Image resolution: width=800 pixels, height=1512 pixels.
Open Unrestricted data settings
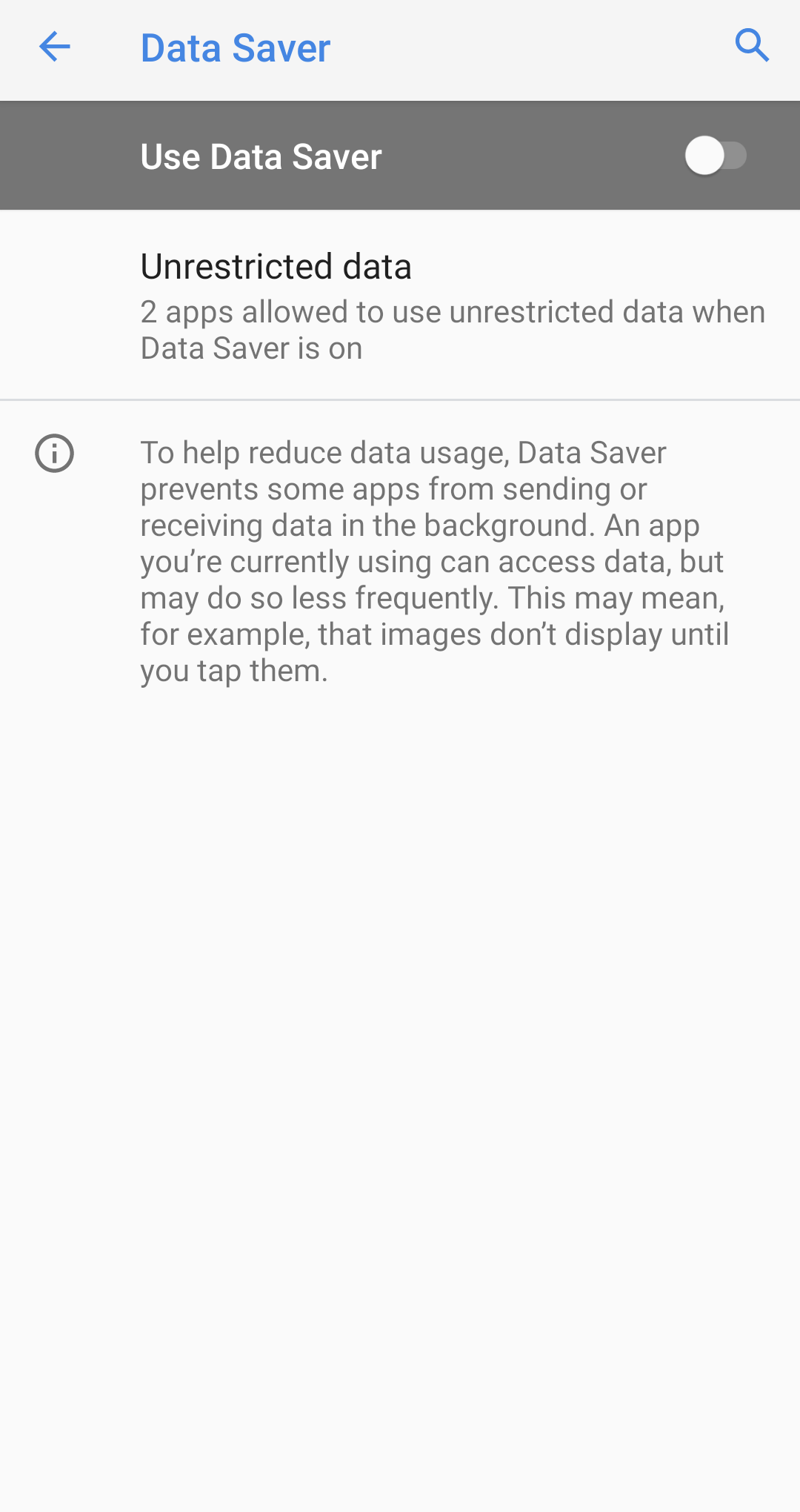(400, 305)
